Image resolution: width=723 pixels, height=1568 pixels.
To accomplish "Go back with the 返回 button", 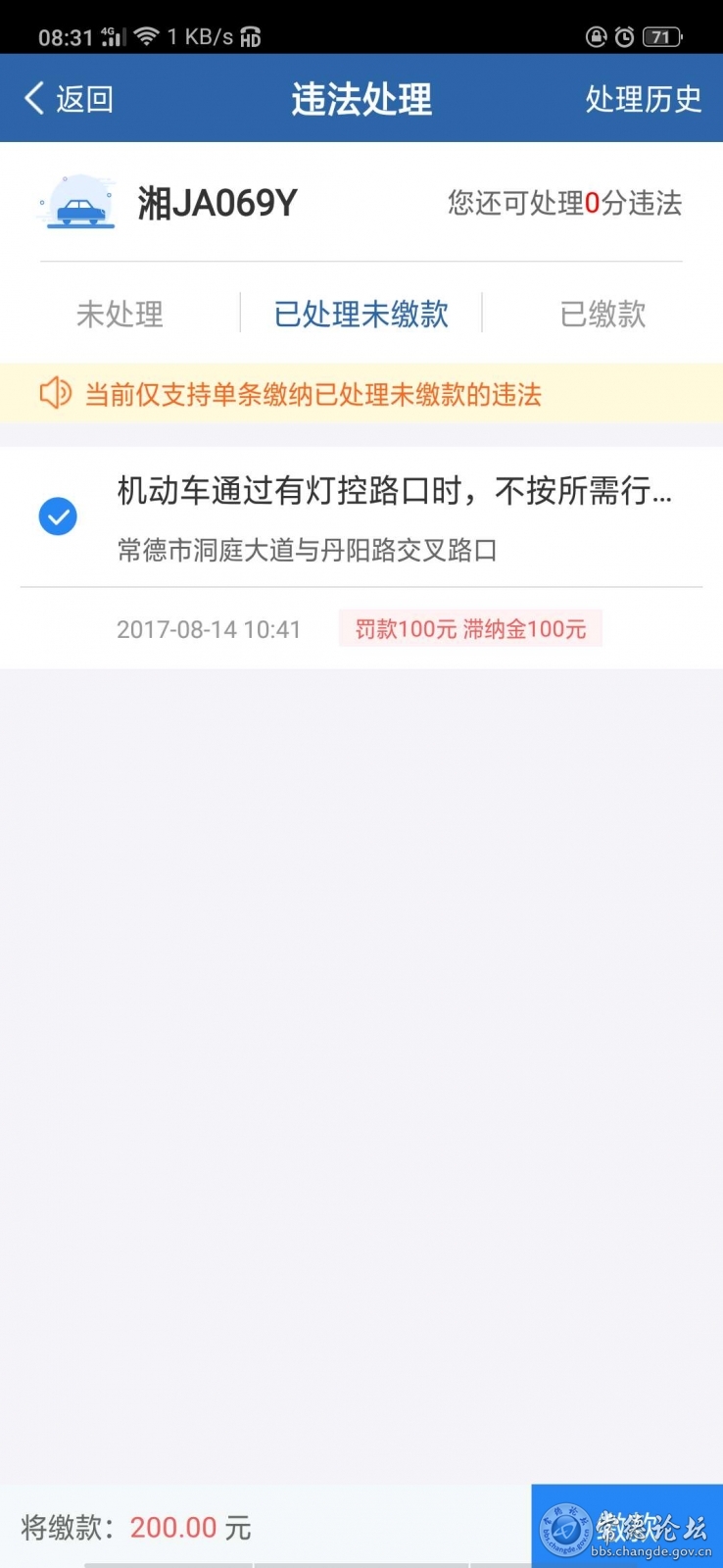I will click(69, 99).
